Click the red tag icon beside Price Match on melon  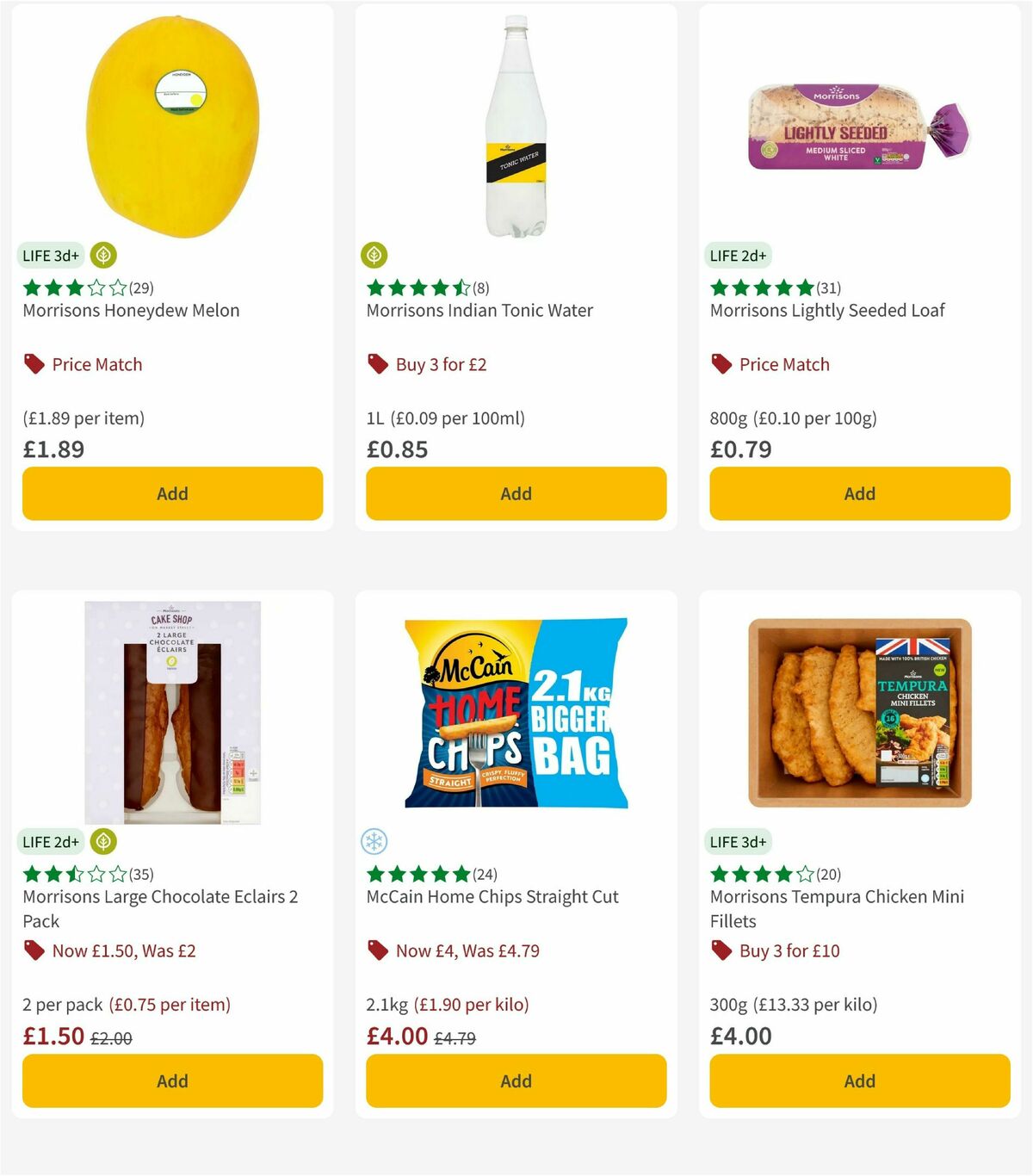pyautogui.click(x=34, y=363)
